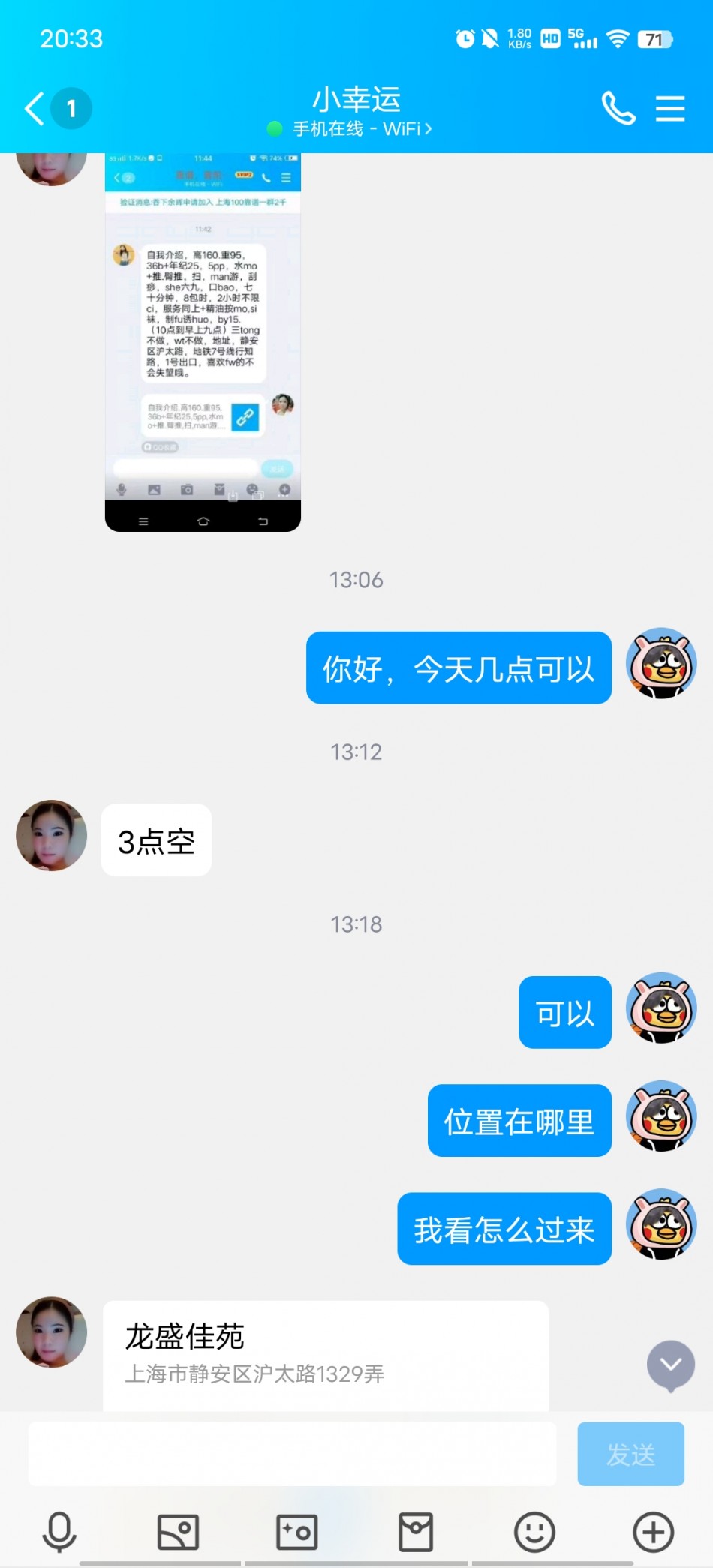Record a voice message with the microphone
The height and width of the screenshot is (1568, 713).
[x=59, y=1532]
